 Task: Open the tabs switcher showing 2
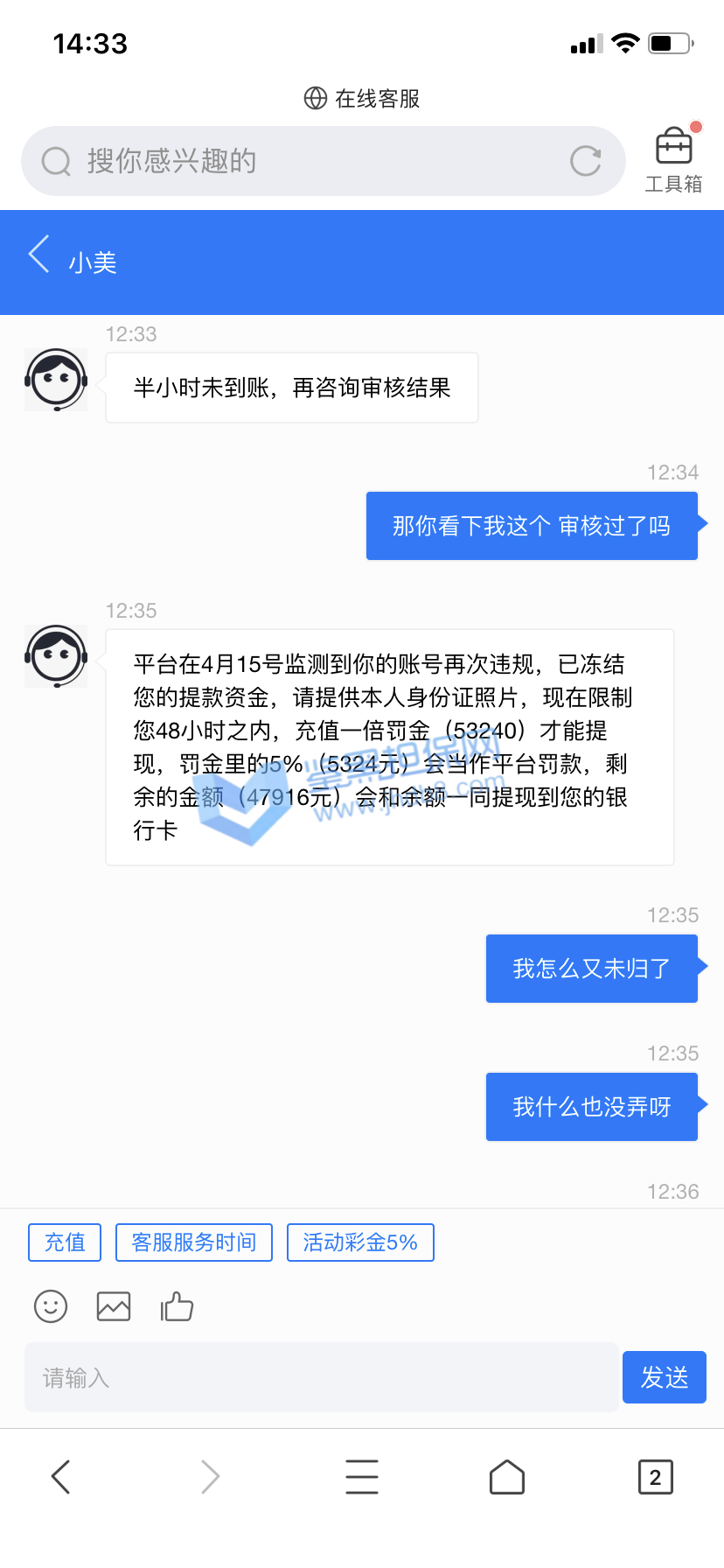[x=655, y=1477]
